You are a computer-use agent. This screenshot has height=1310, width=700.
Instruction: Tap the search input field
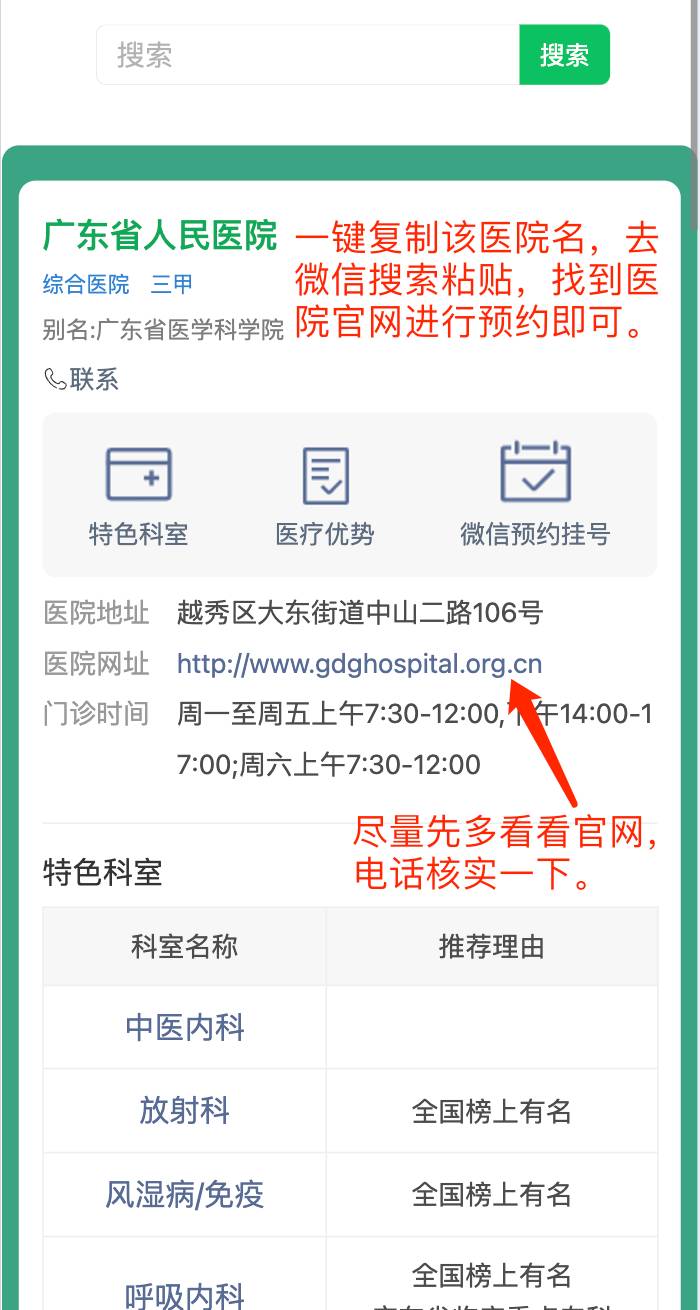308,55
